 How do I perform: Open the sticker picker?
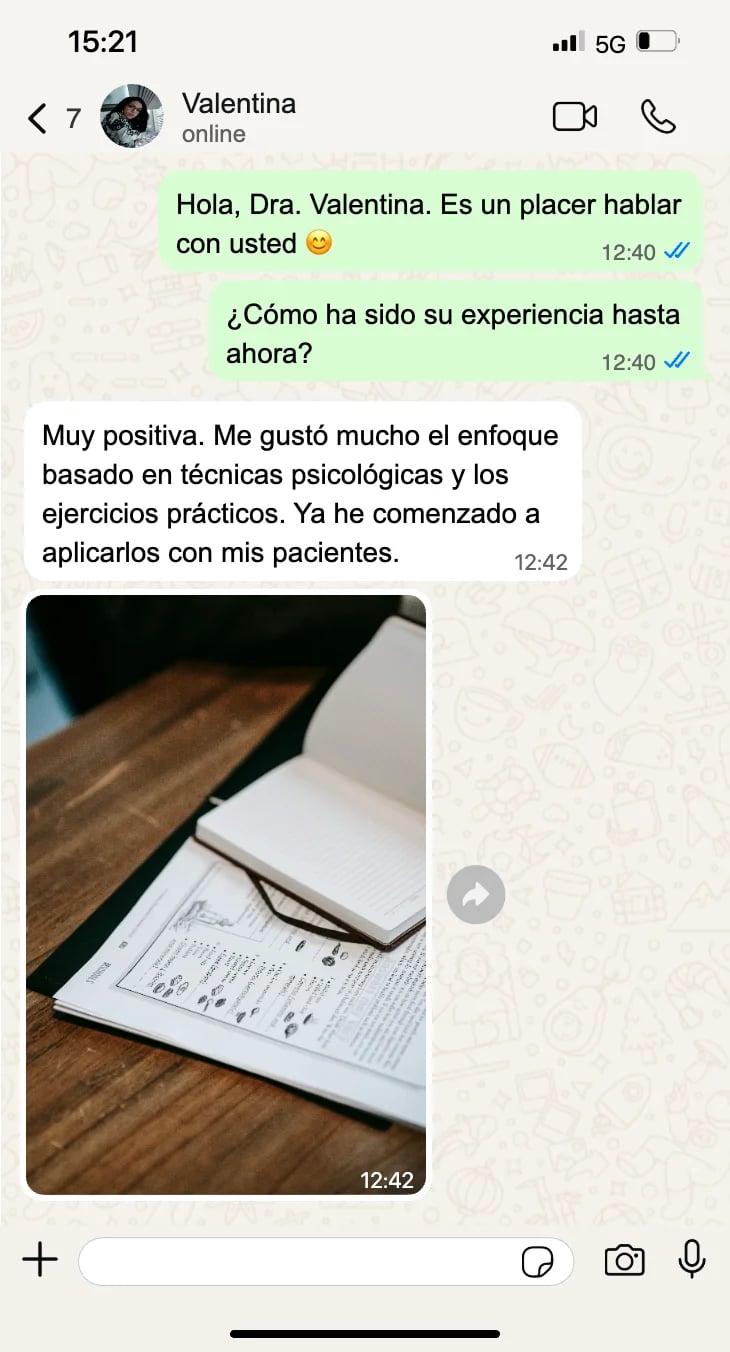tap(538, 1262)
